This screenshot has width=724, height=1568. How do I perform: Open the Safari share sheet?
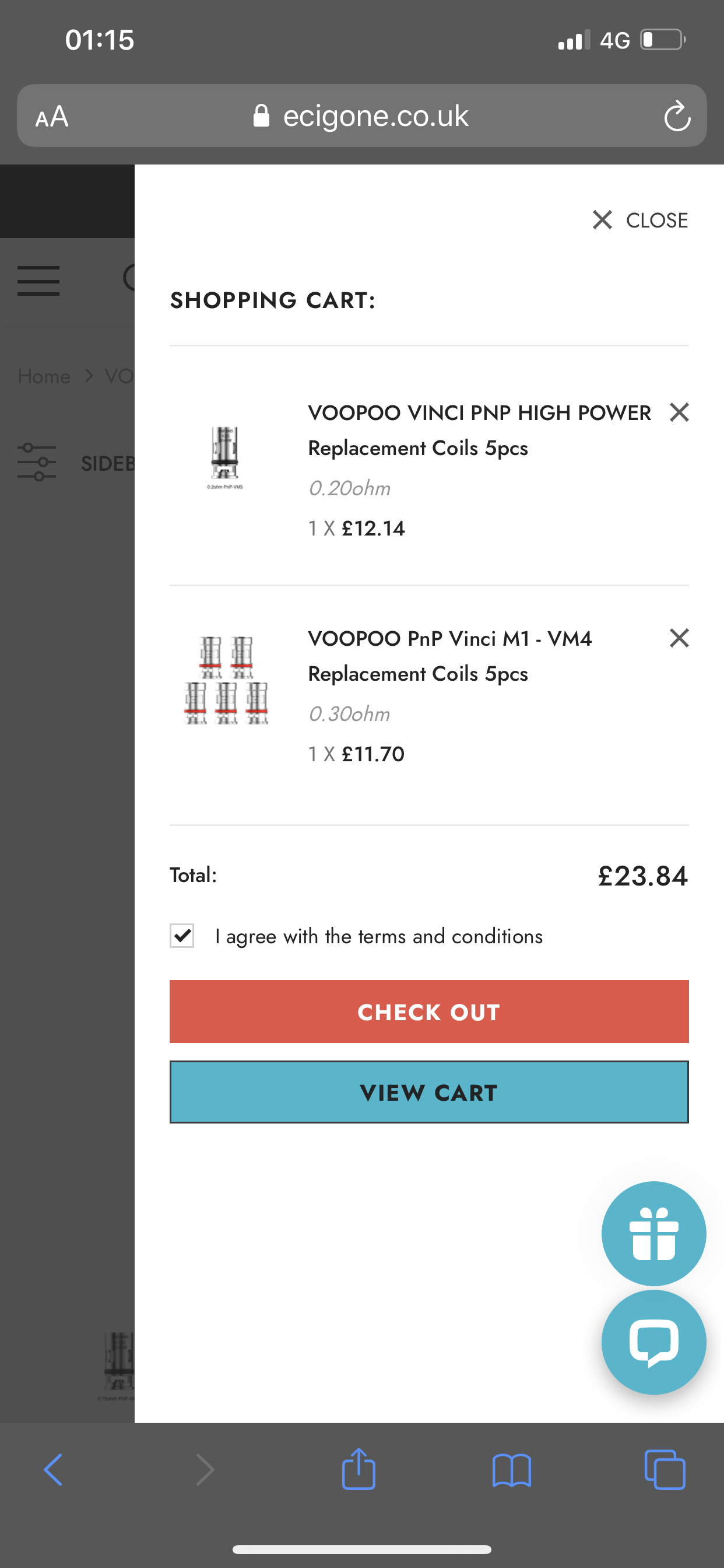tap(359, 1468)
